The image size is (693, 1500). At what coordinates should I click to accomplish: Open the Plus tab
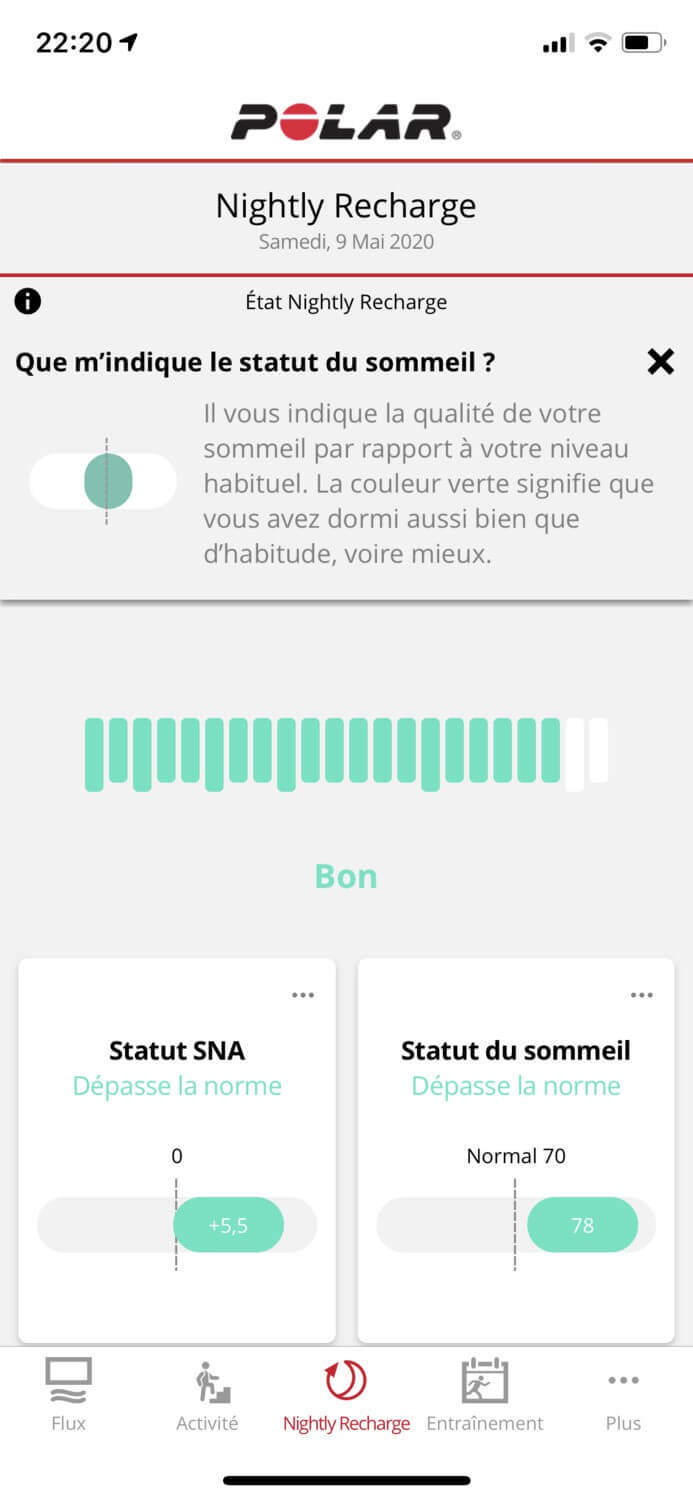[x=623, y=1395]
